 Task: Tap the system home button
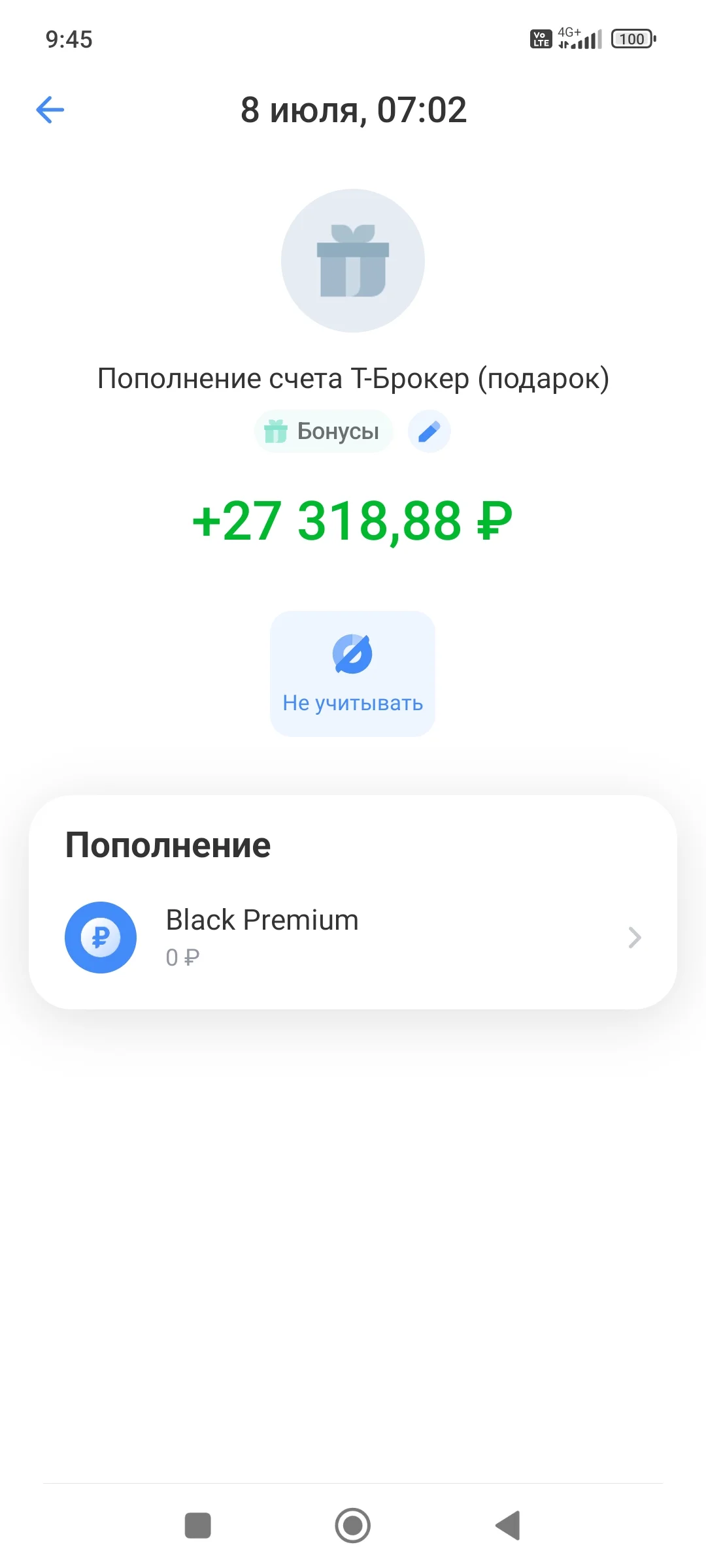coord(353,1526)
